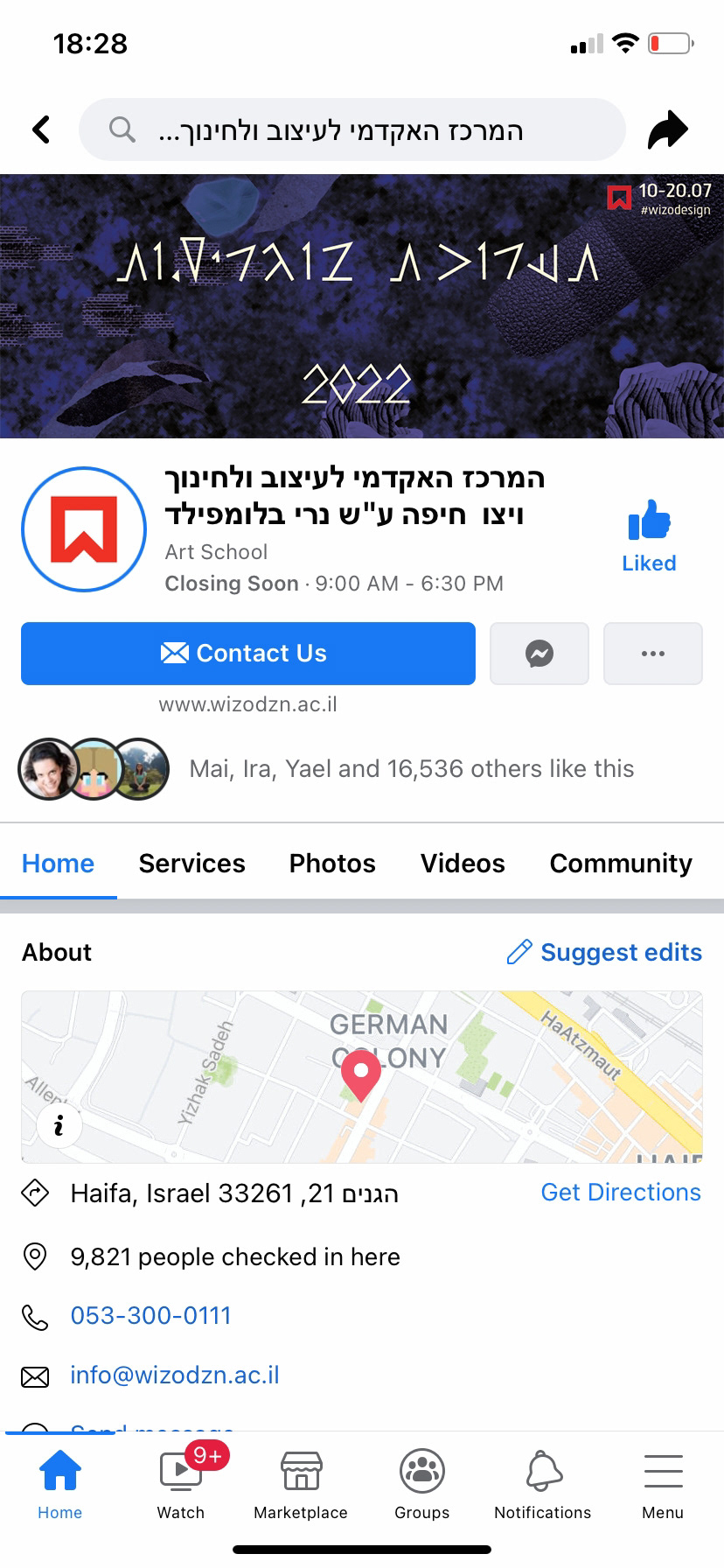Switch to the Services tab
This screenshot has width=724, height=1568.
(192, 864)
